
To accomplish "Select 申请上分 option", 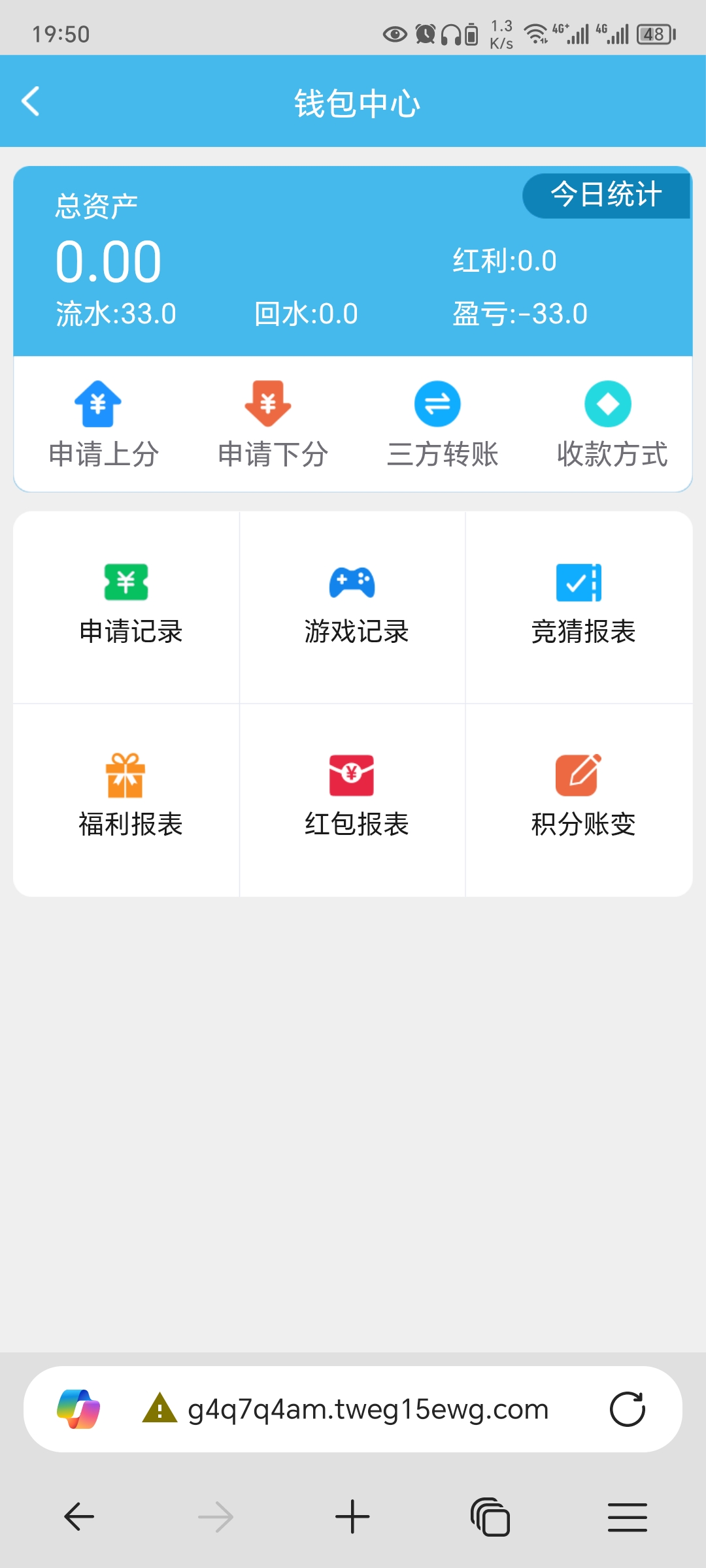I will [x=103, y=425].
